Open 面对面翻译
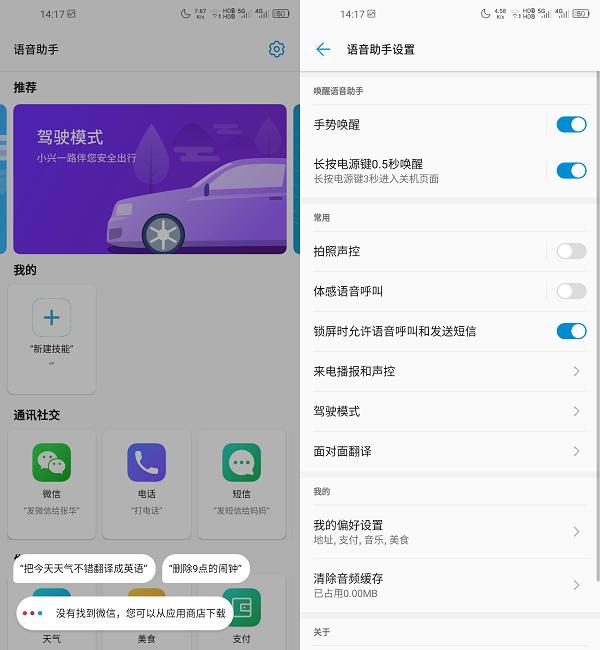Viewport: 600px width, 650px height. click(x=448, y=451)
